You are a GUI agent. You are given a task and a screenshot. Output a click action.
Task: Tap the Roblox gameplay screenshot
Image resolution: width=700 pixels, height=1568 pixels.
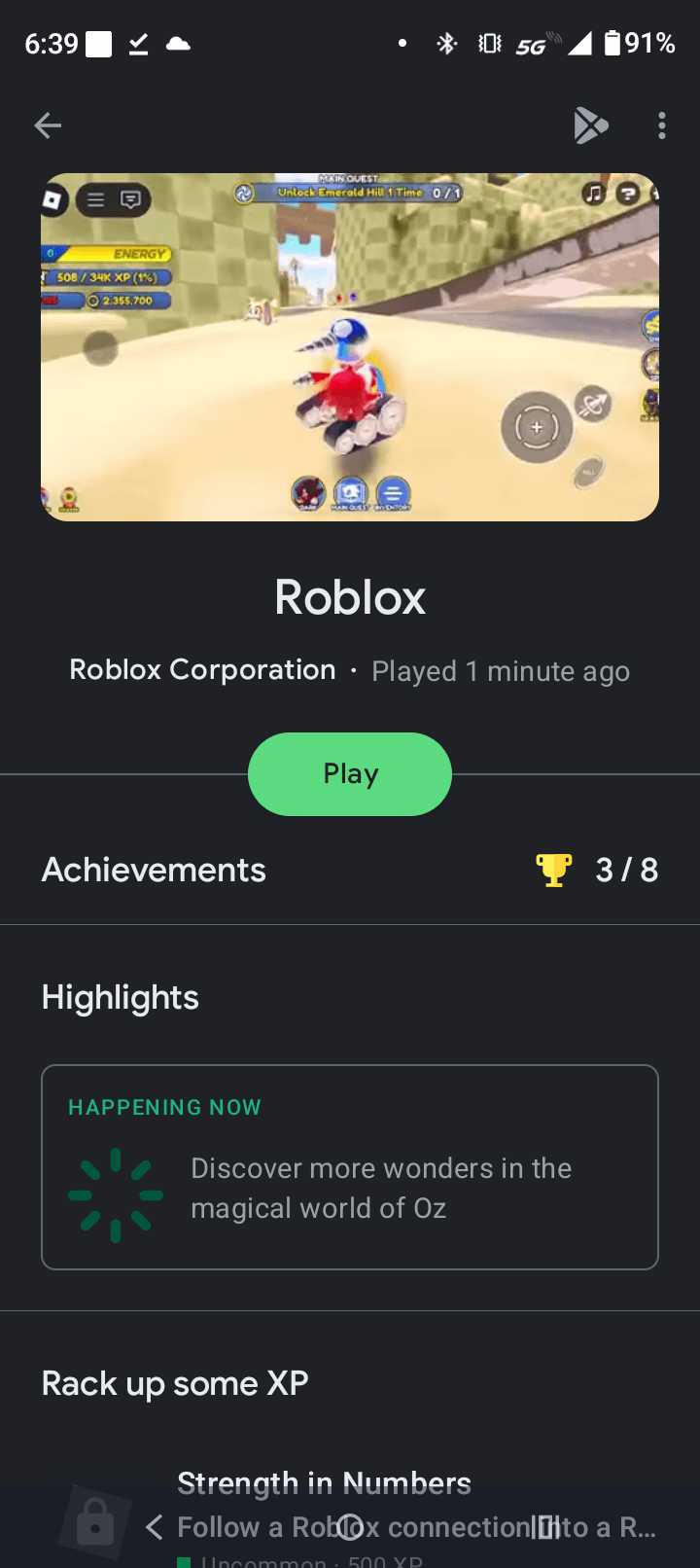(350, 345)
